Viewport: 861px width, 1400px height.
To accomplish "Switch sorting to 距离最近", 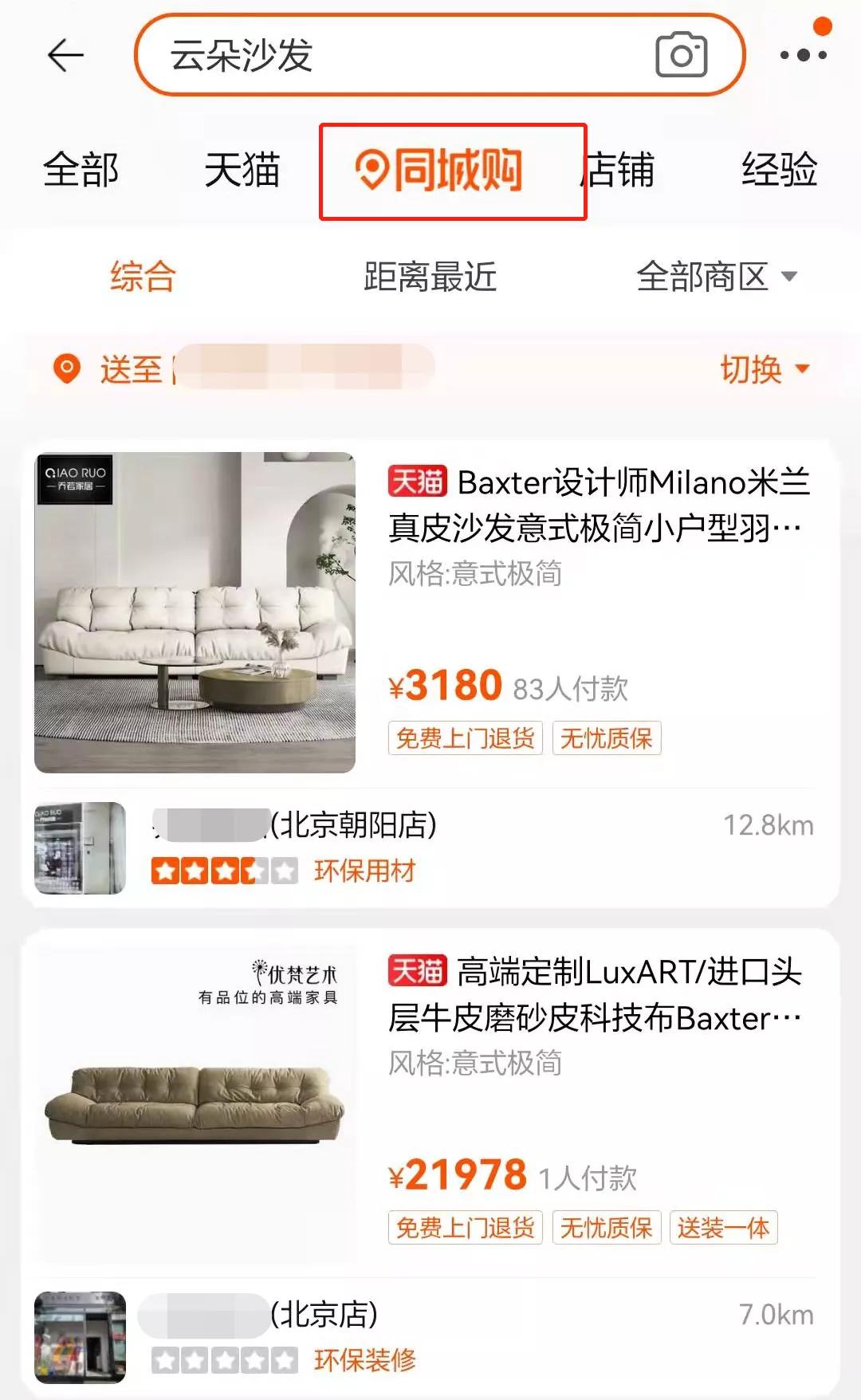I will 429,277.
